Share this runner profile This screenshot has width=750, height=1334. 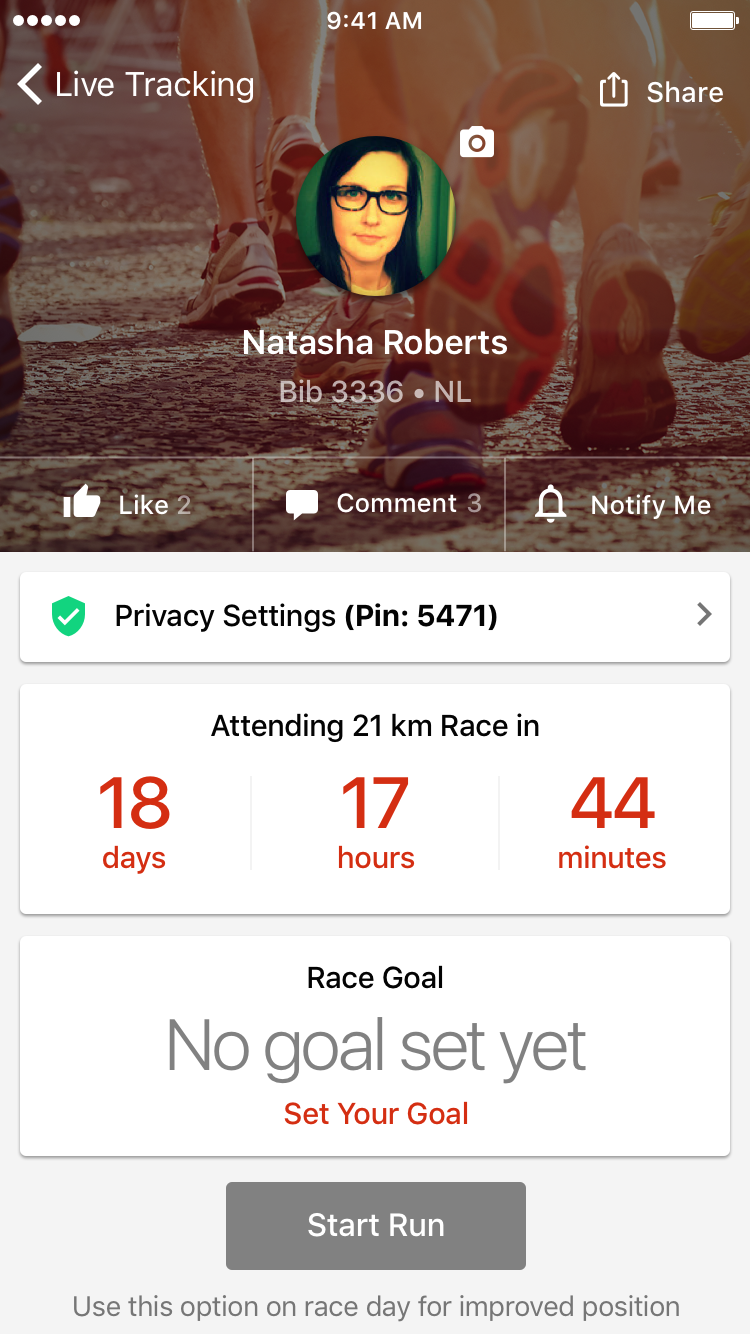pyautogui.click(x=661, y=92)
